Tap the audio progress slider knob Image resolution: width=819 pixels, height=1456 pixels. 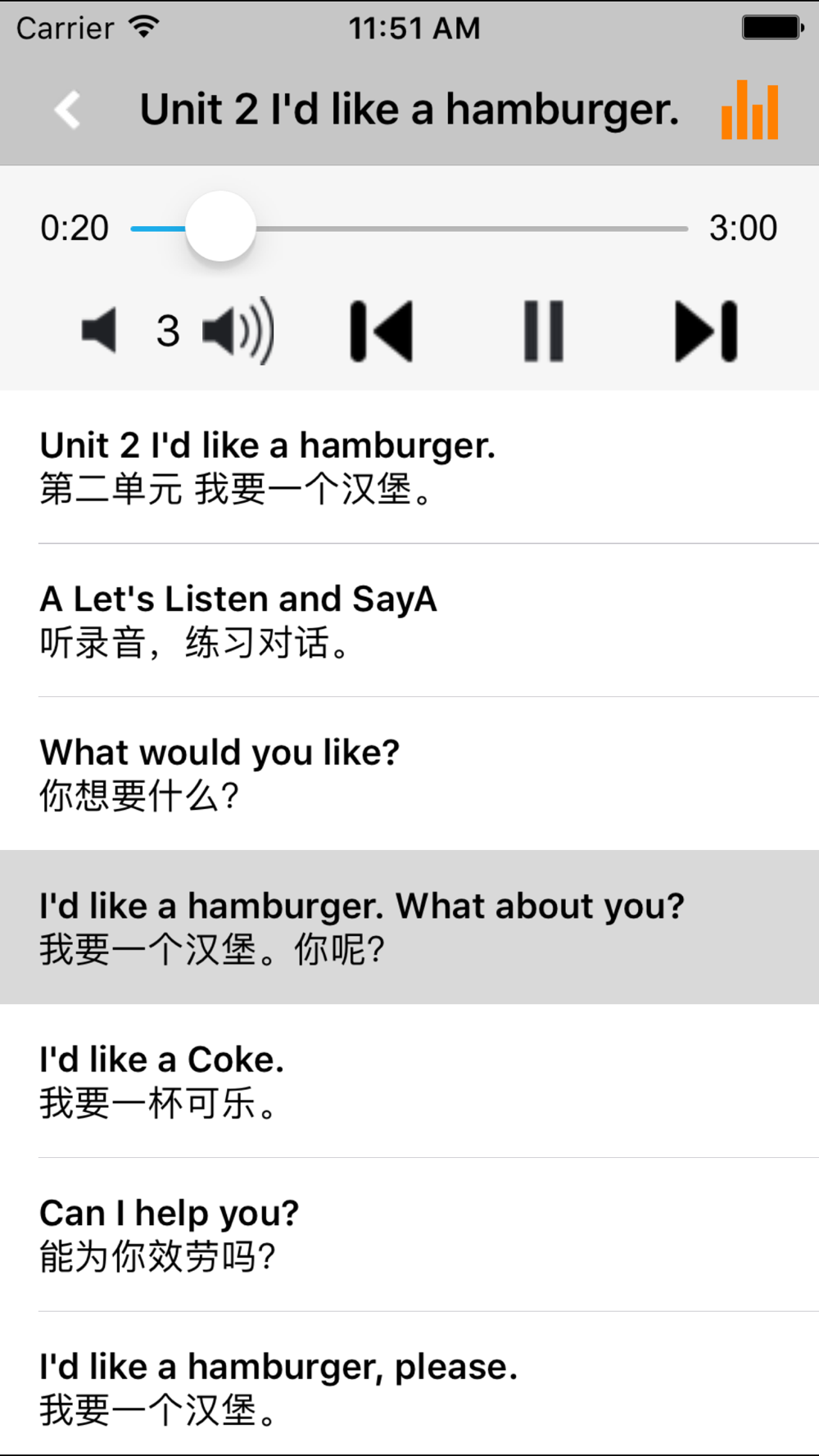220,227
